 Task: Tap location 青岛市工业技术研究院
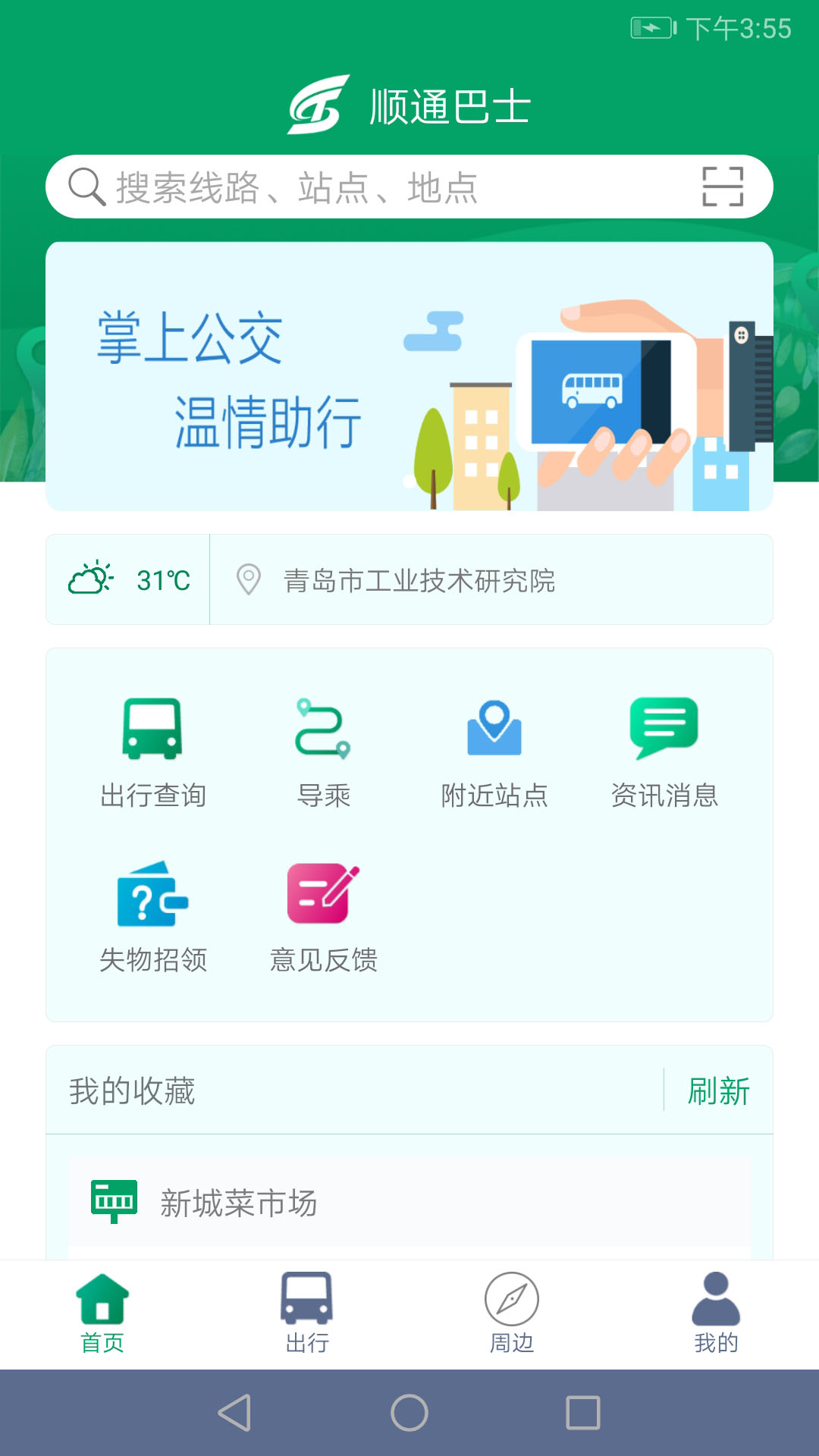point(419,581)
